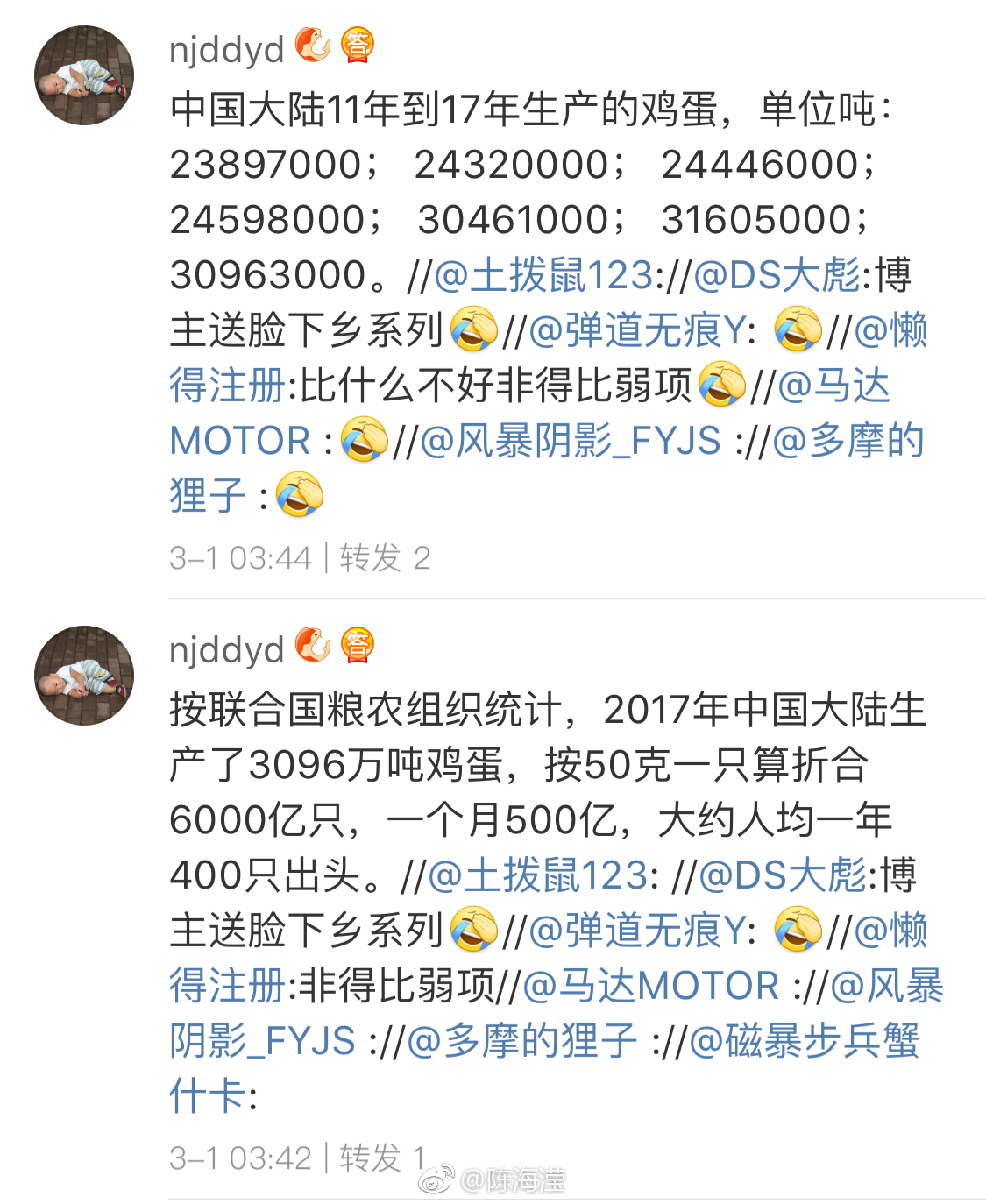Open @弹道无痕Y mention in the 03:44 repost

coord(638,330)
